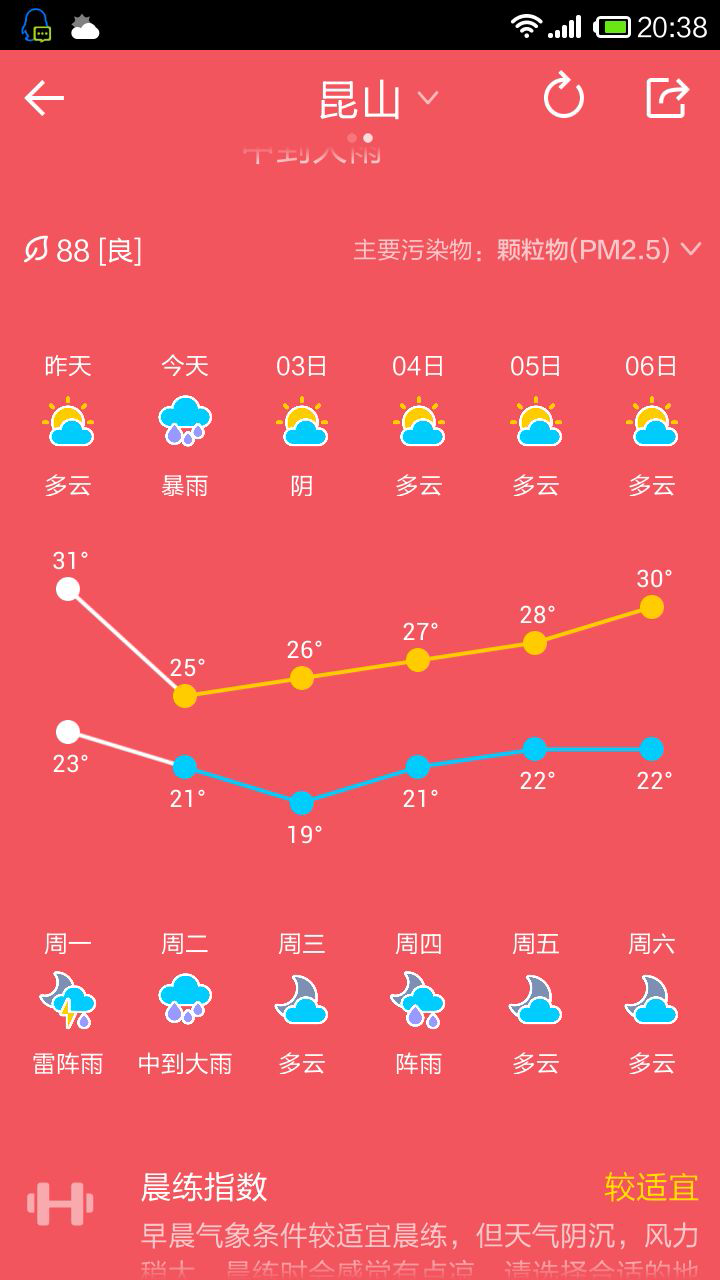
Task: Refresh the weather data
Action: coord(563,97)
